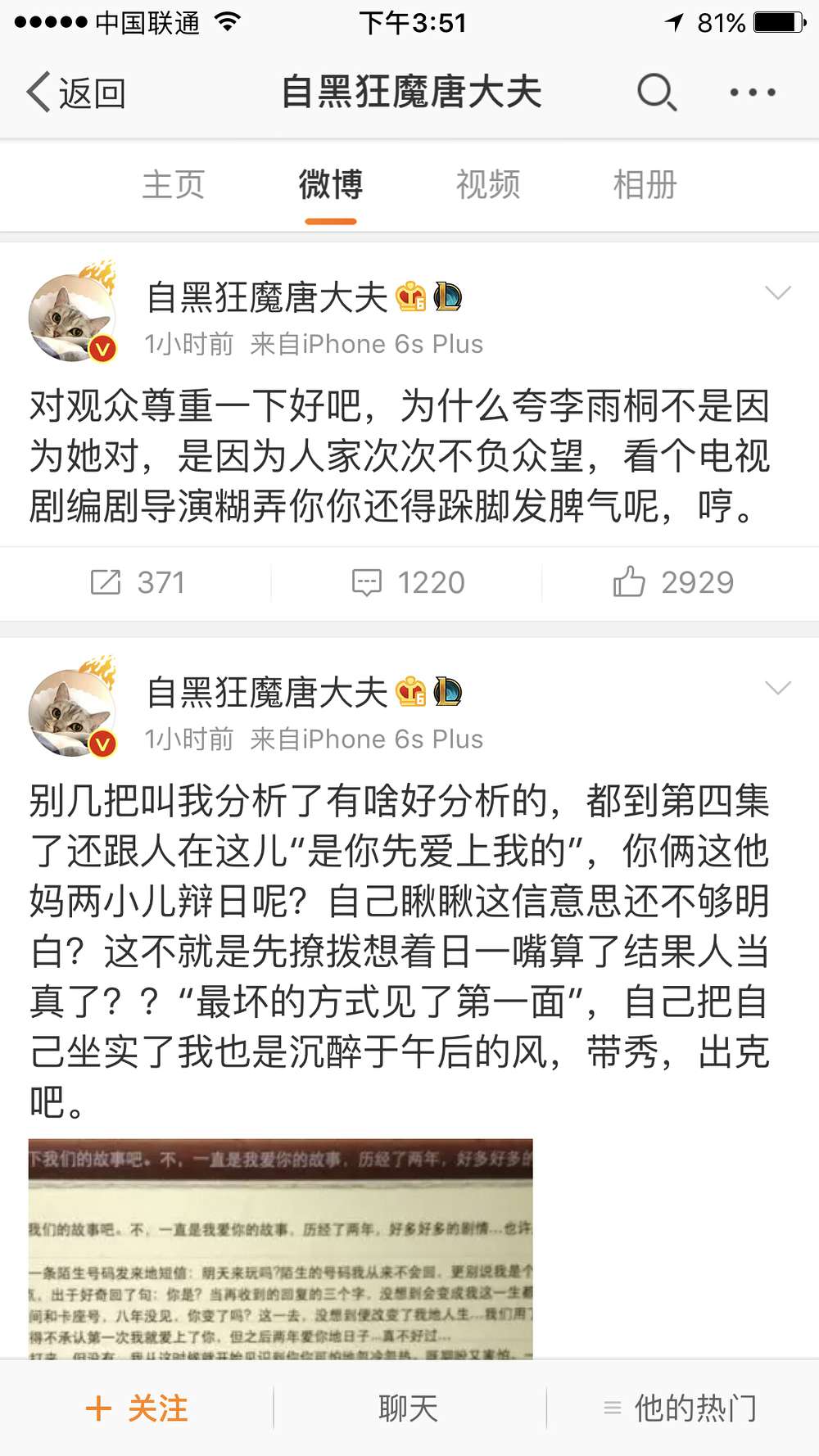The image size is (819, 1456).
Task: Open the second post about 第四集
Action: coord(400,950)
